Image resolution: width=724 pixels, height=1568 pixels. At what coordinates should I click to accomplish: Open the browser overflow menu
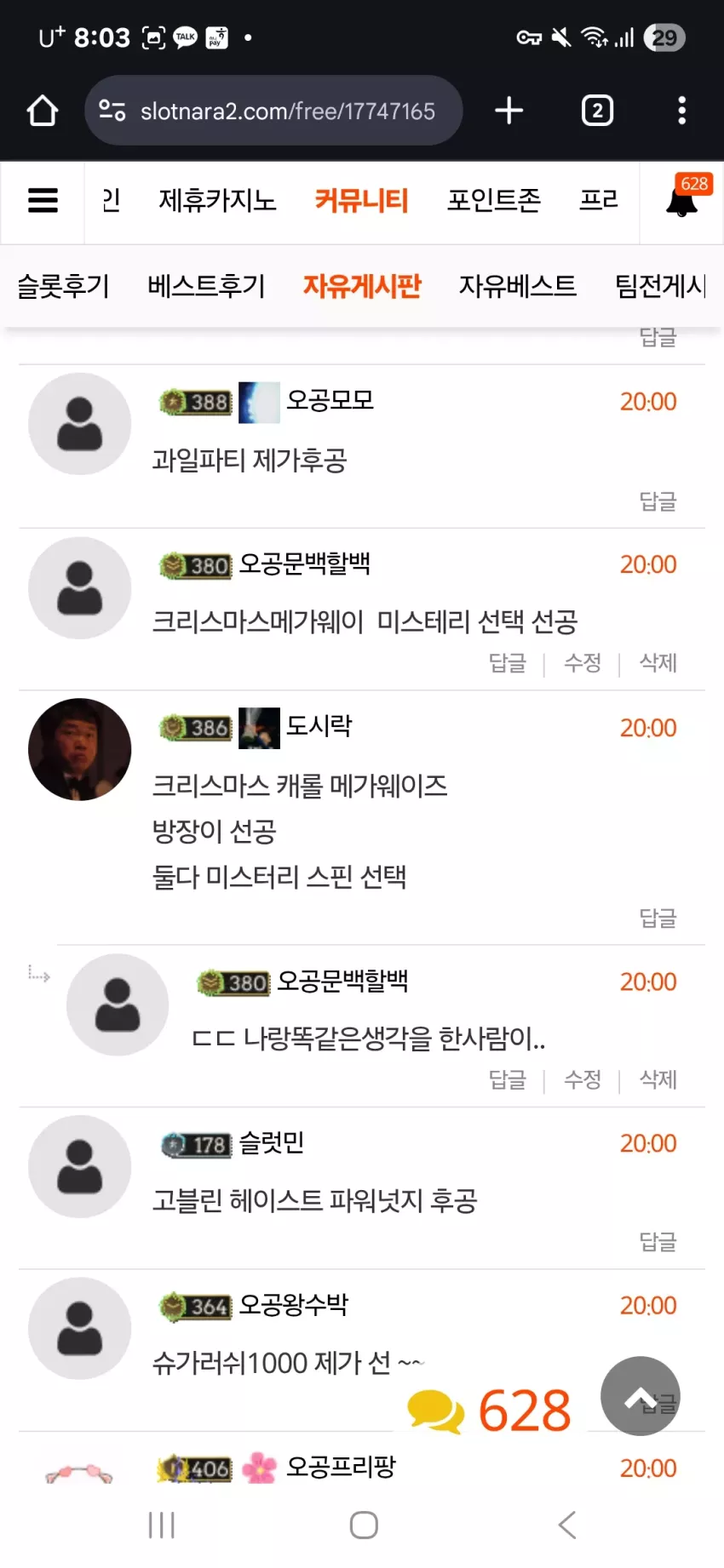681,111
